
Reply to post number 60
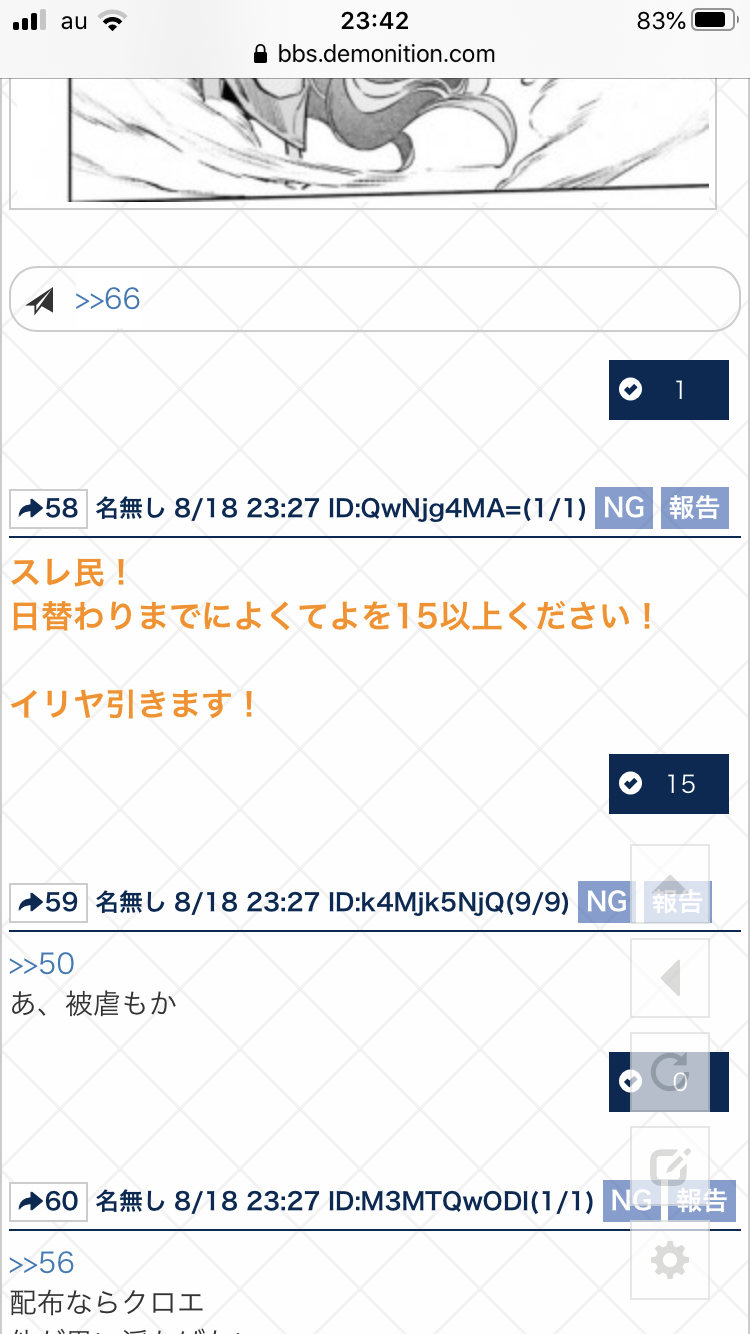[49, 1201]
